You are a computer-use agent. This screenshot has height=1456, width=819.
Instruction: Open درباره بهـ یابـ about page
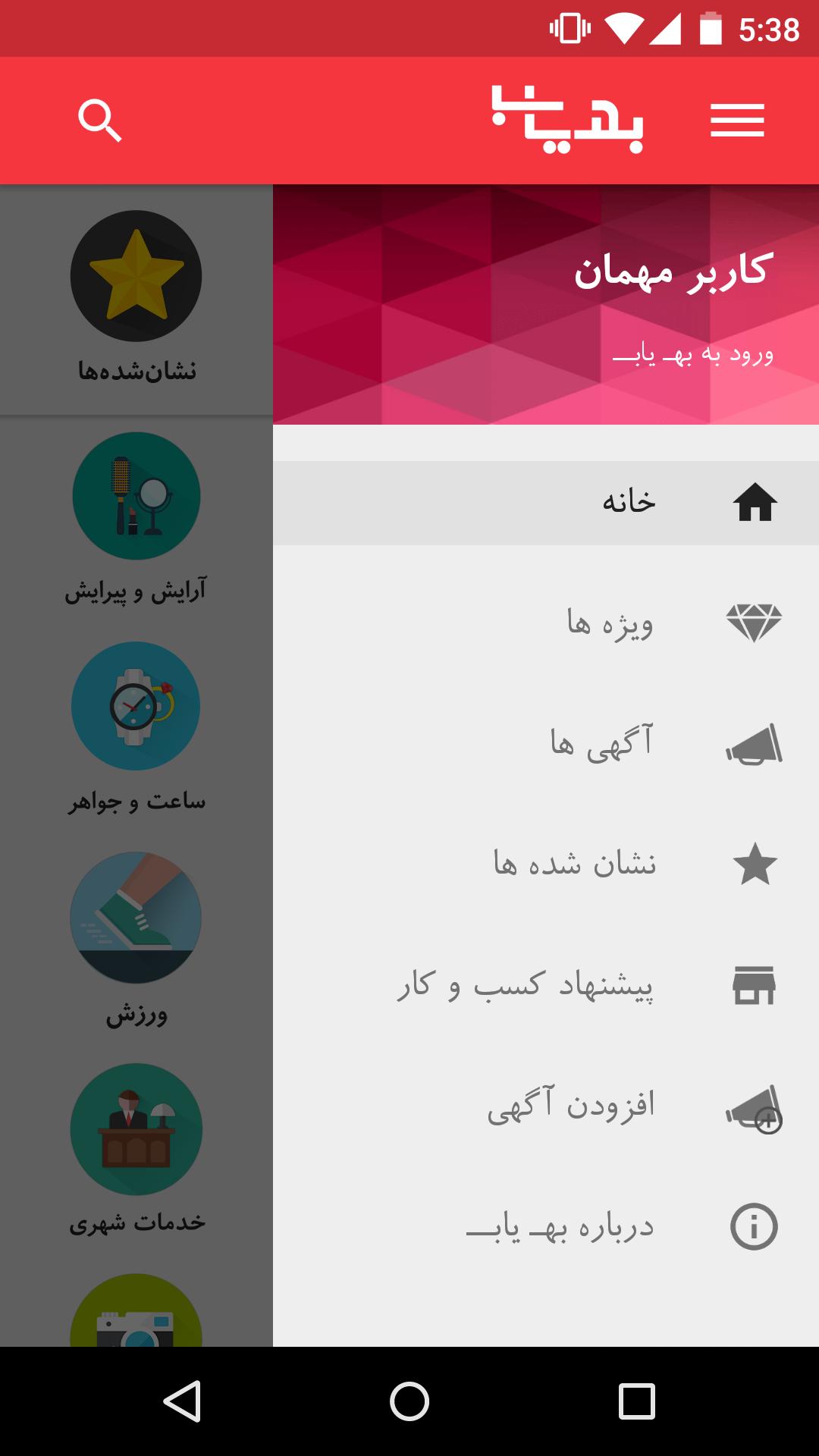[546, 1226]
